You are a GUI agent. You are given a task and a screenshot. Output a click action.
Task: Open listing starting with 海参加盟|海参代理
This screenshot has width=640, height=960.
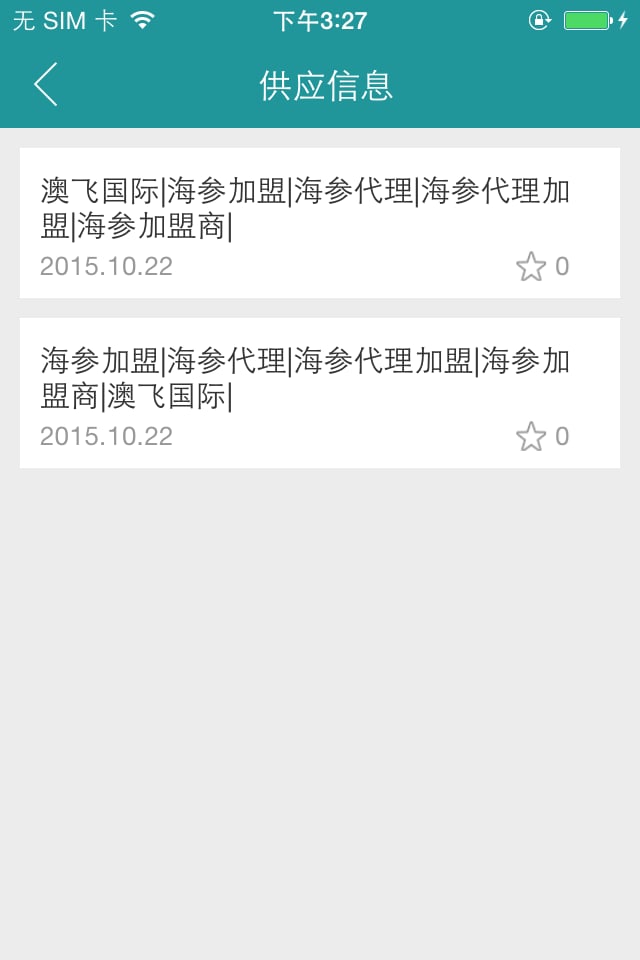point(305,379)
